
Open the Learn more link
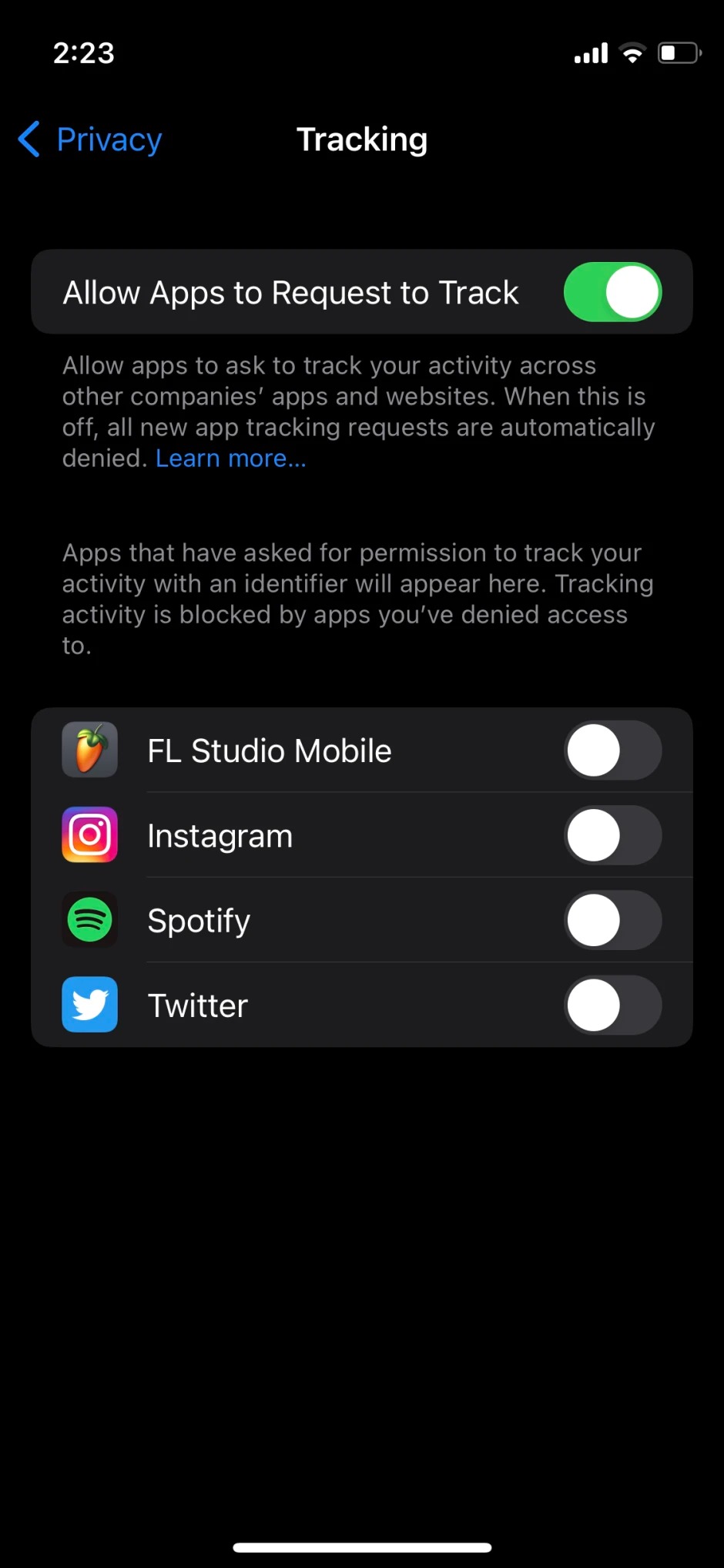[x=230, y=458]
